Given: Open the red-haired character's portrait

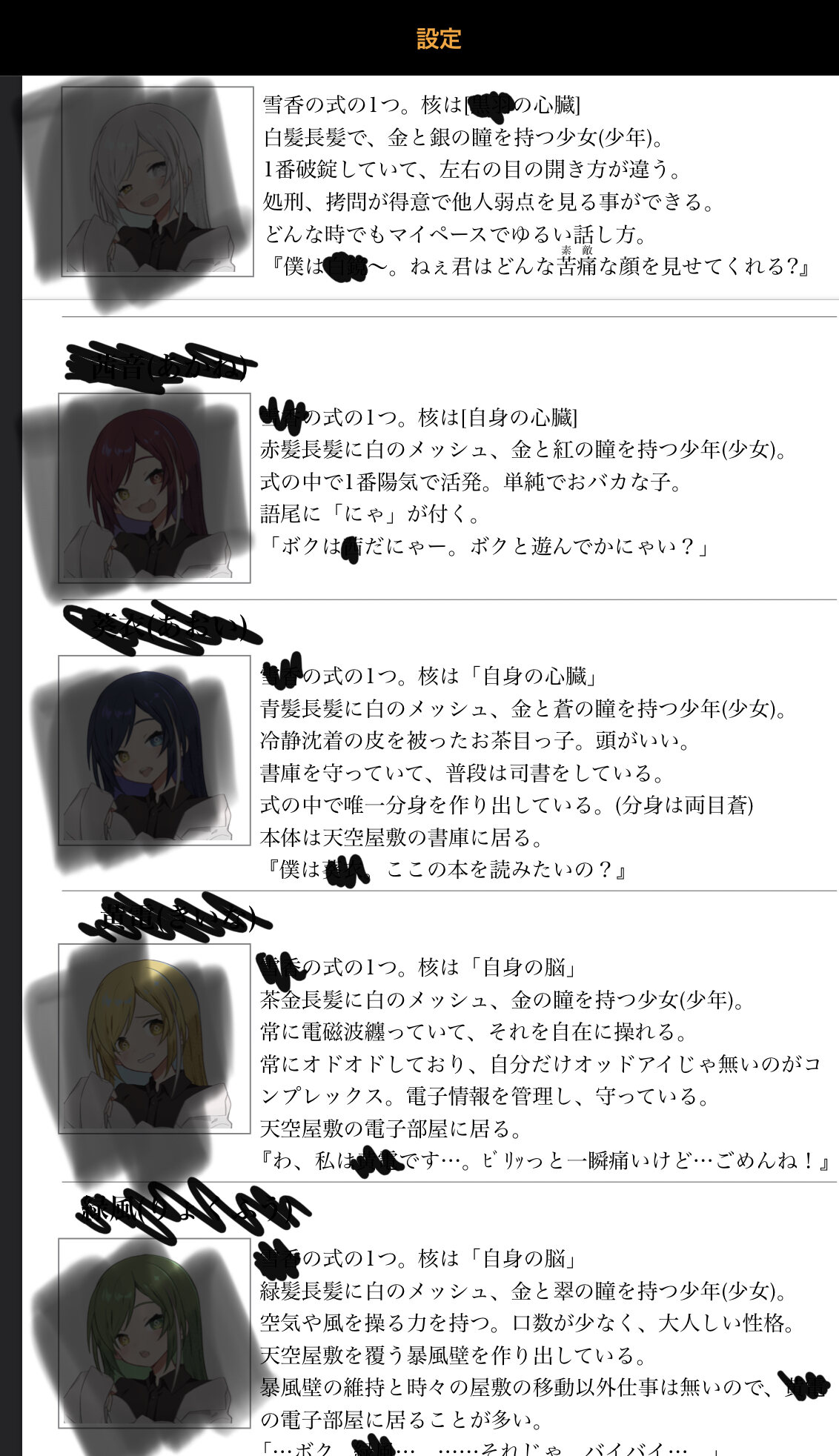Looking at the screenshot, I should tap(154, 488).
